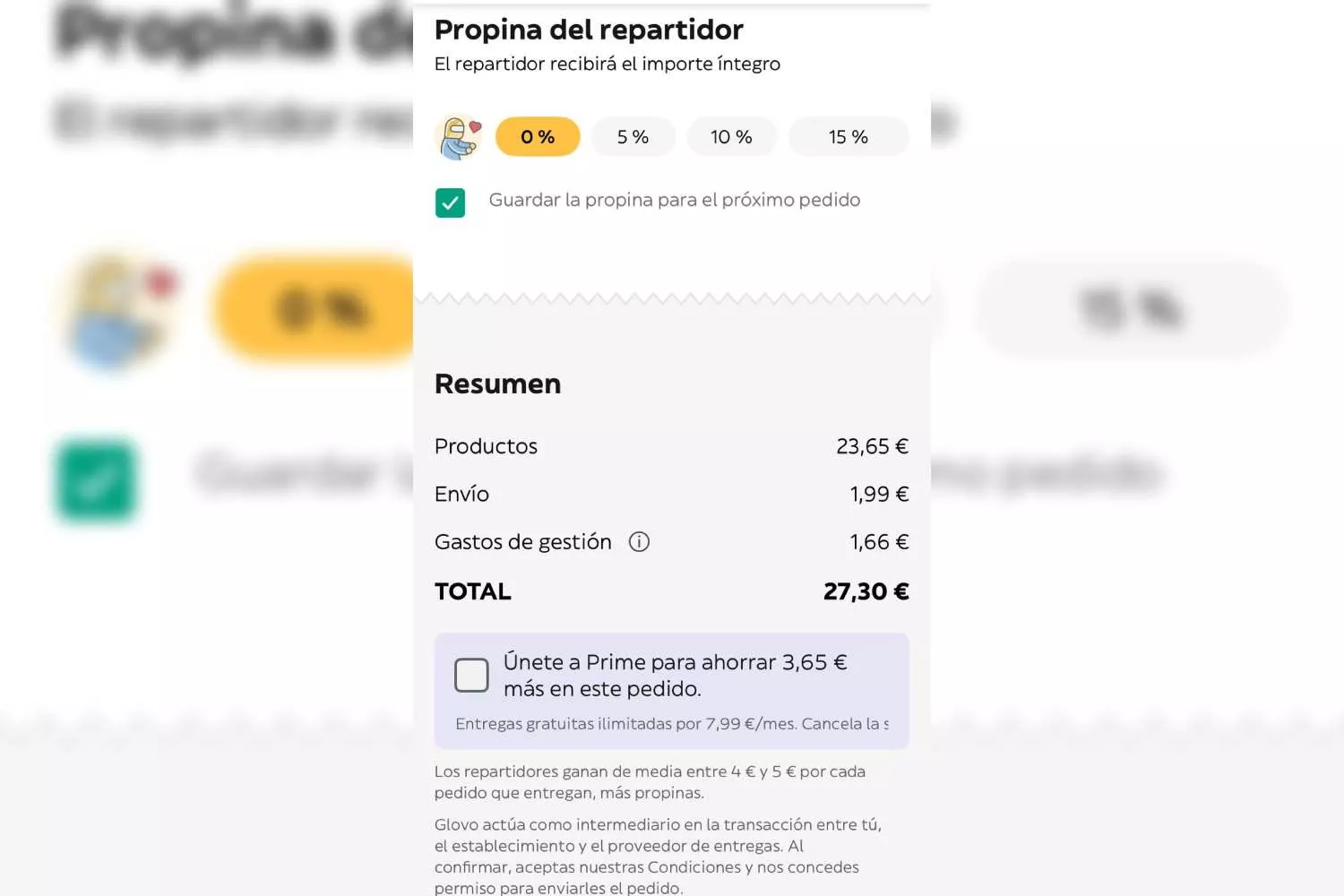Choose the 5 % tip chip
Viewport: 1344px width, 896px height.
tap(633, 137)
